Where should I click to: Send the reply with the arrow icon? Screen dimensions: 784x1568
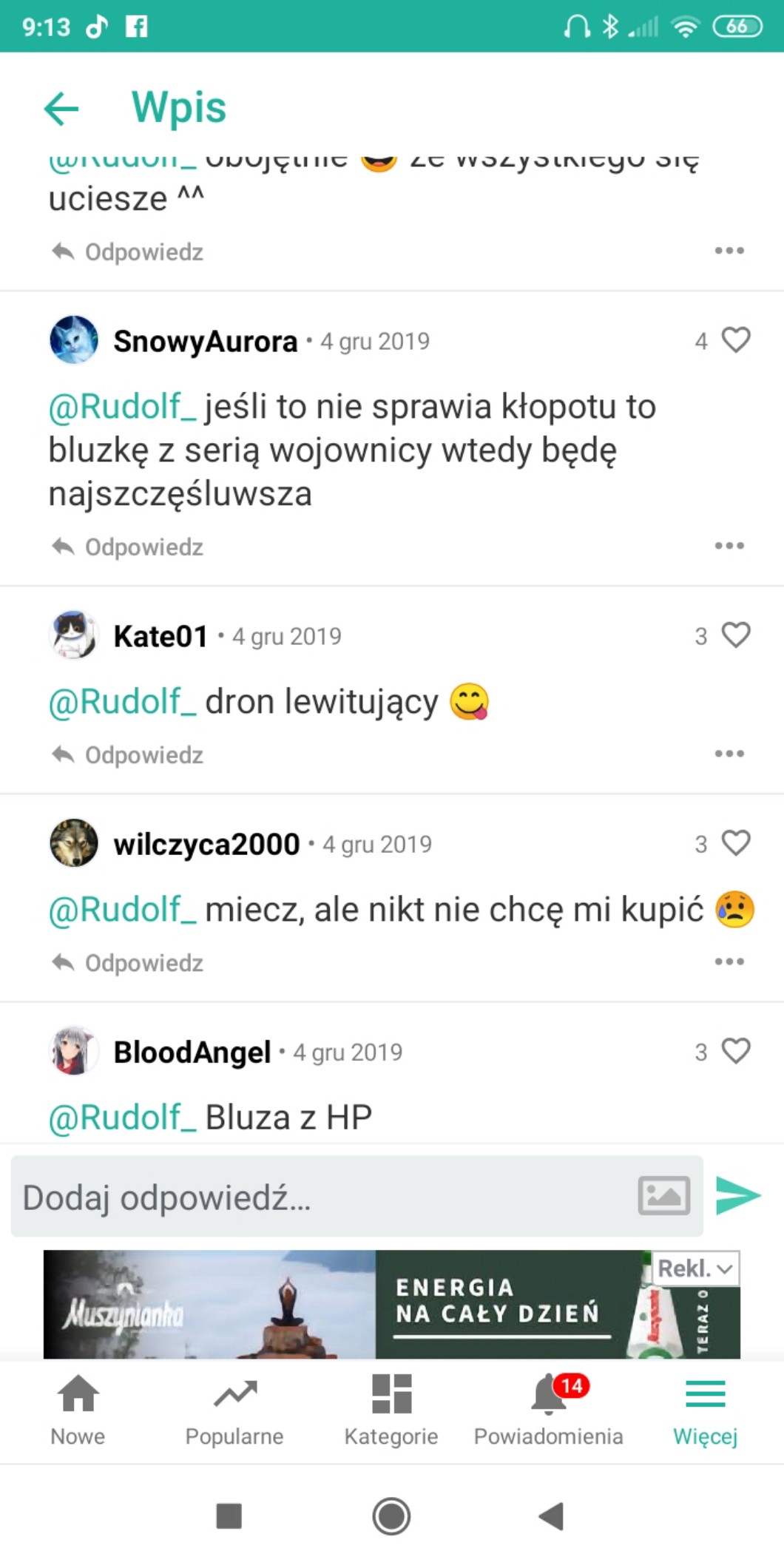point(738,1196)
